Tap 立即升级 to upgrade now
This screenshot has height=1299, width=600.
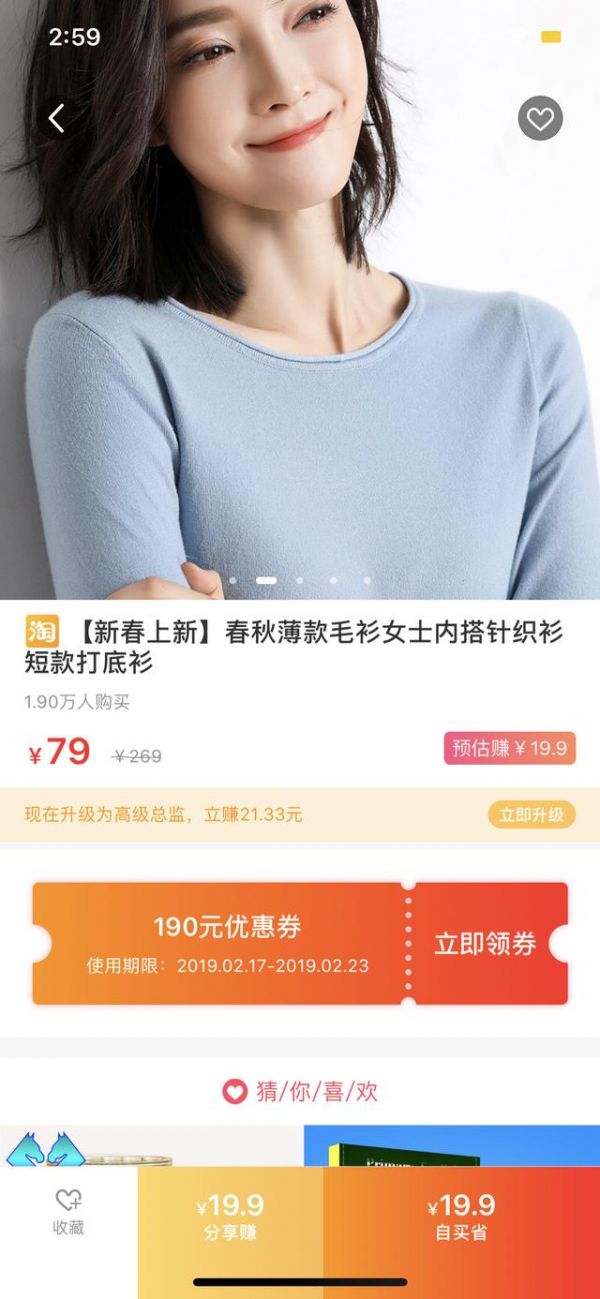(532, 814)
